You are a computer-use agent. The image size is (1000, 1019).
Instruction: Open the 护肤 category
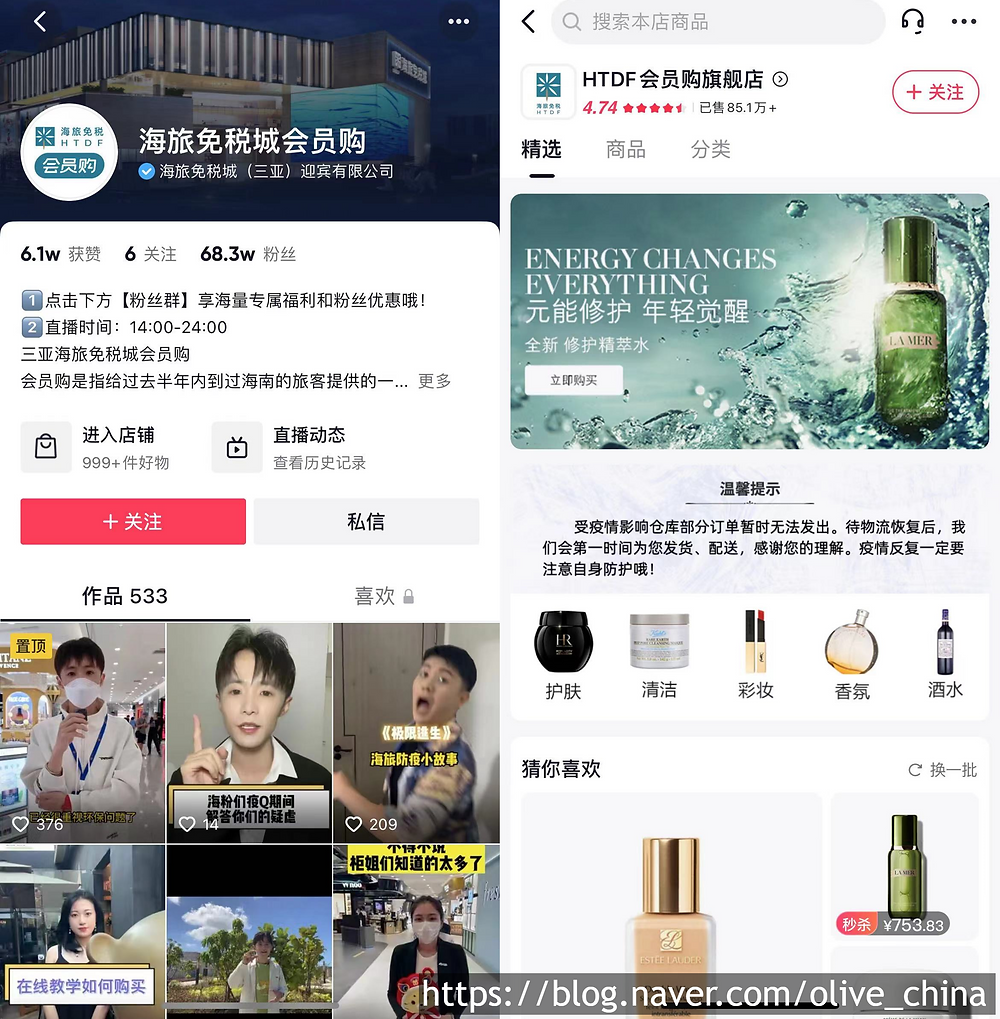tap(564, 655)
